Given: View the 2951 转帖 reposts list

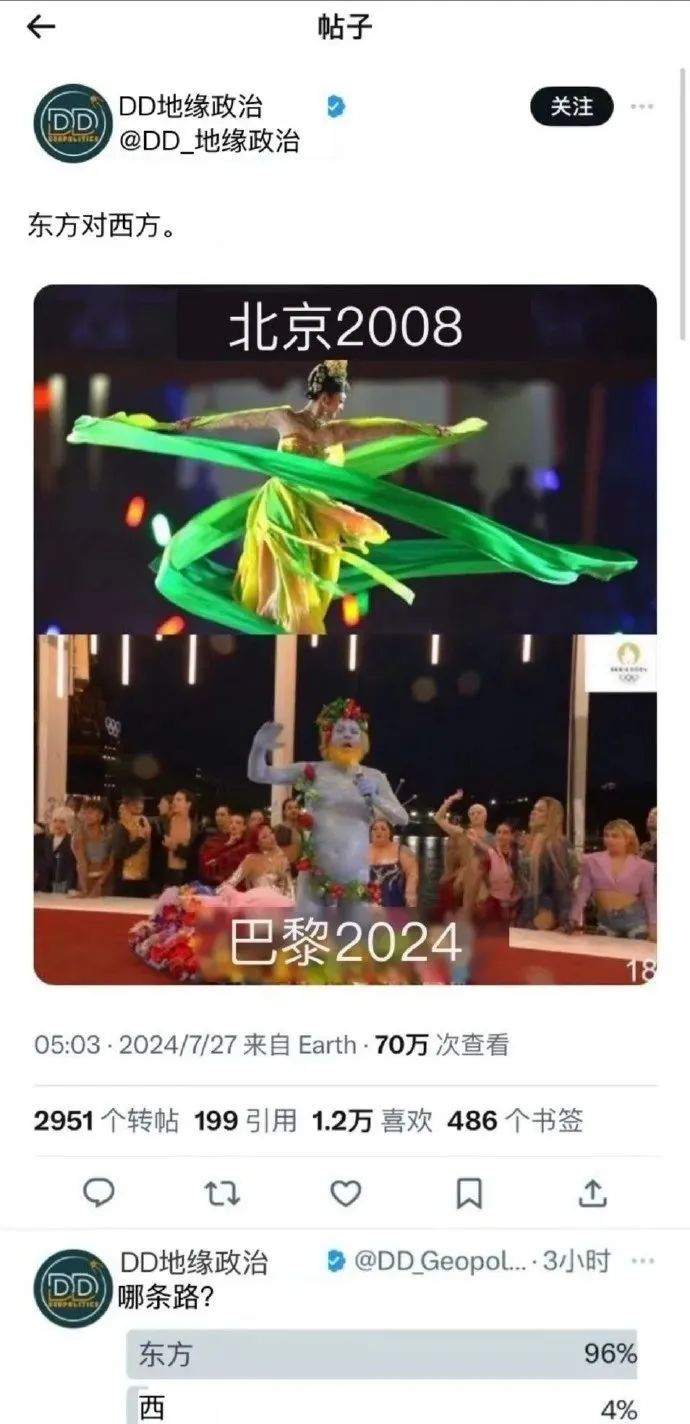Looking at the screenshot, I should coord(106,1121).
